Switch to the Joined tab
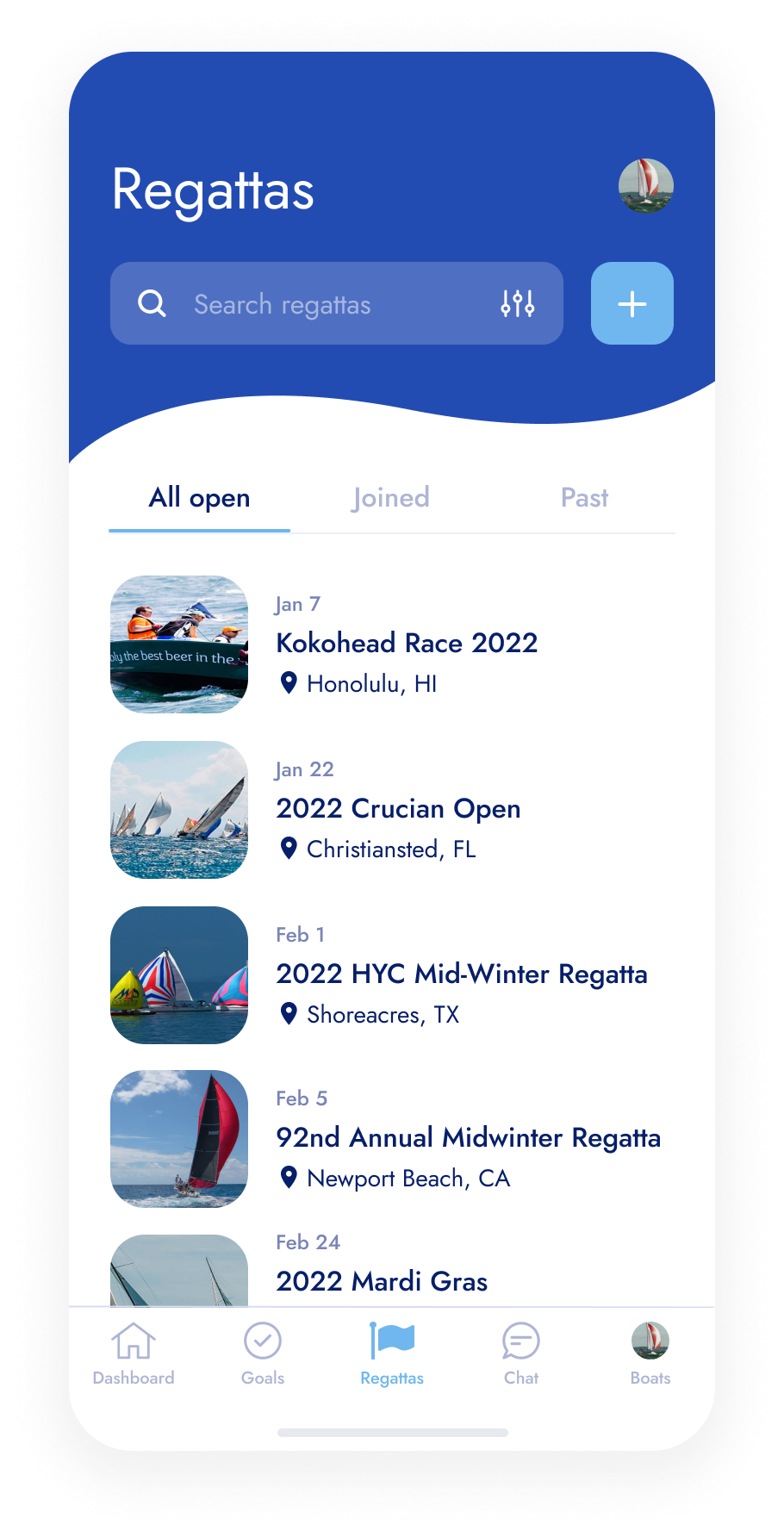This screenshot has height=1537, width=784. pyautogui.click(x=390, y=498)
